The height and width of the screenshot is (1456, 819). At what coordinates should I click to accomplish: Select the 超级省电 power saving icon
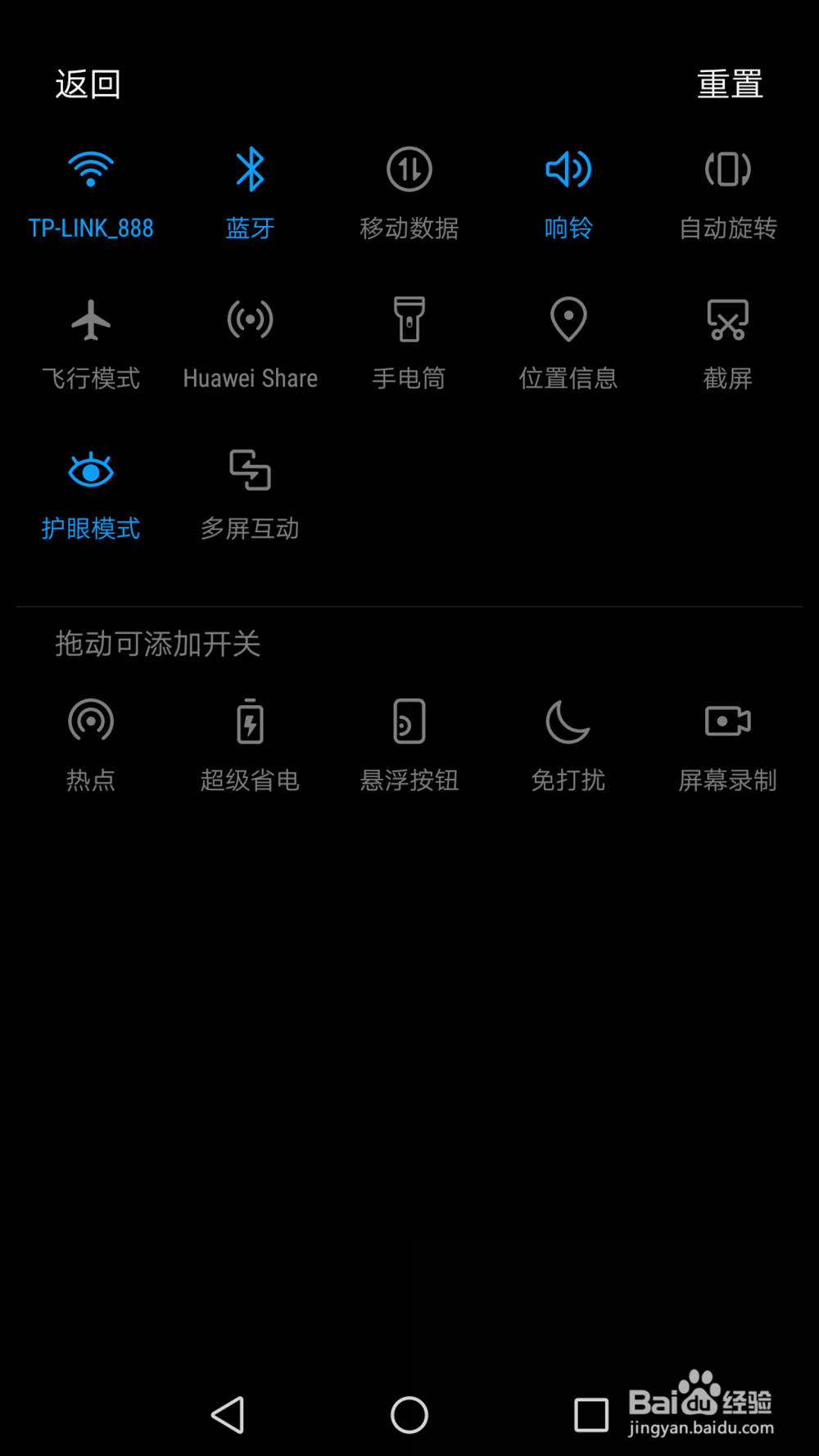pyautogui.click(x=250, y=721)
